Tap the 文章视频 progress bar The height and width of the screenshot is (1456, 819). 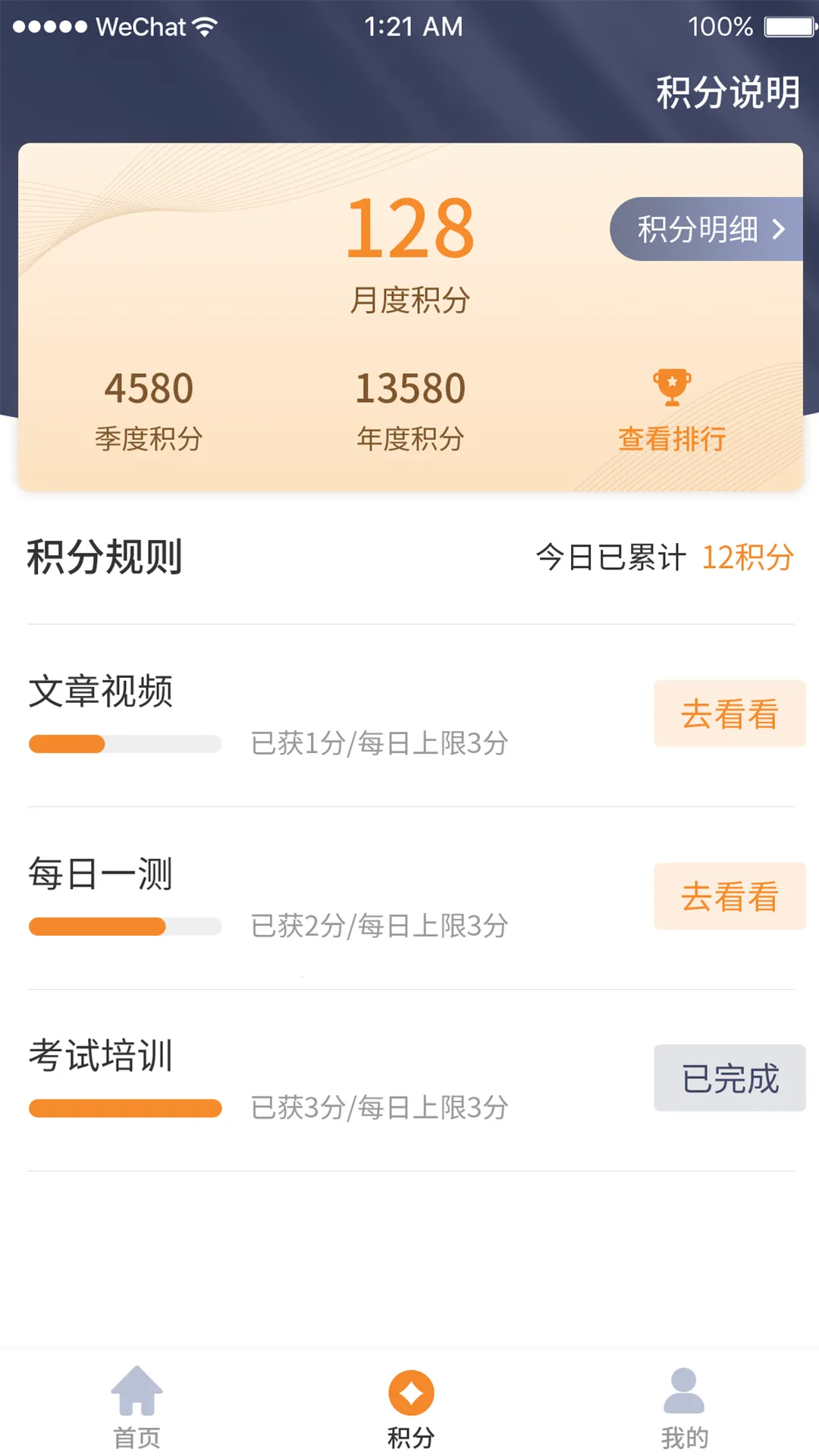click(124, 744)
